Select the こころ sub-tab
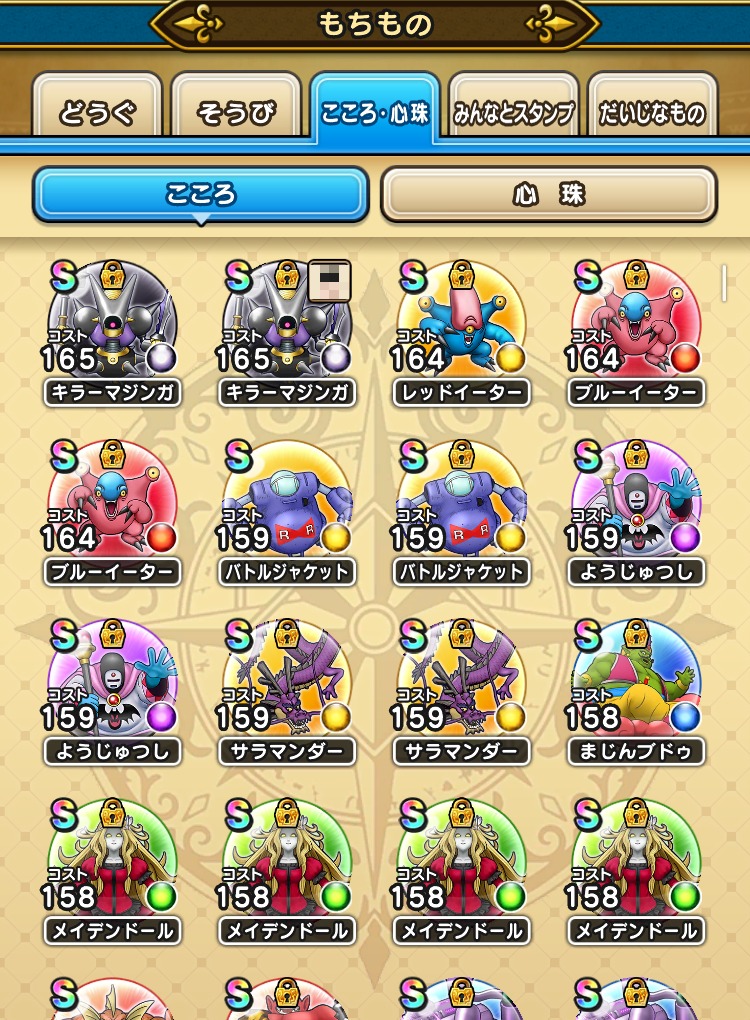Image resolution: width=750 pixels, height=1020 pixels. [x=200, y=194]
